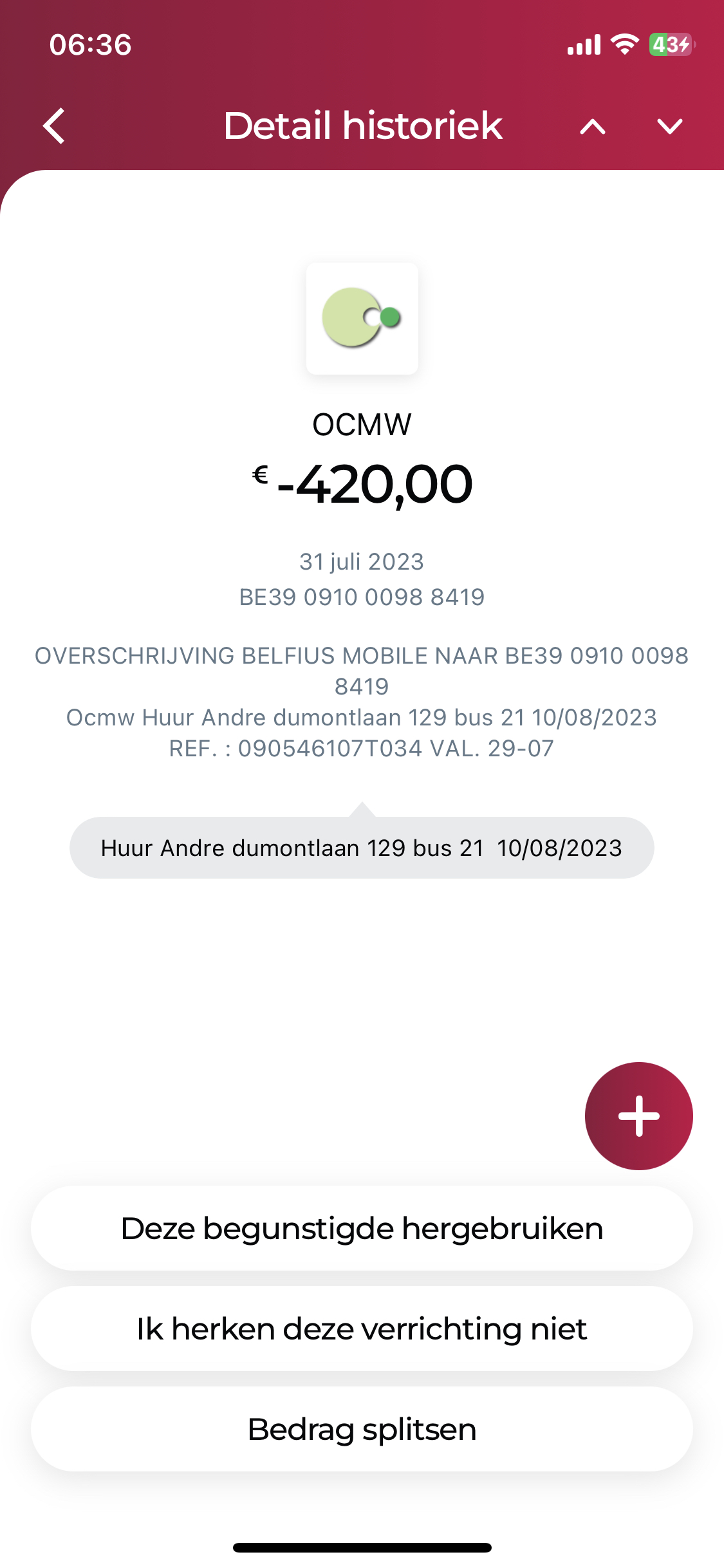724x1568 pixels.
Task: Show the previous transaction with the up chevron
Action: [593, 127]
